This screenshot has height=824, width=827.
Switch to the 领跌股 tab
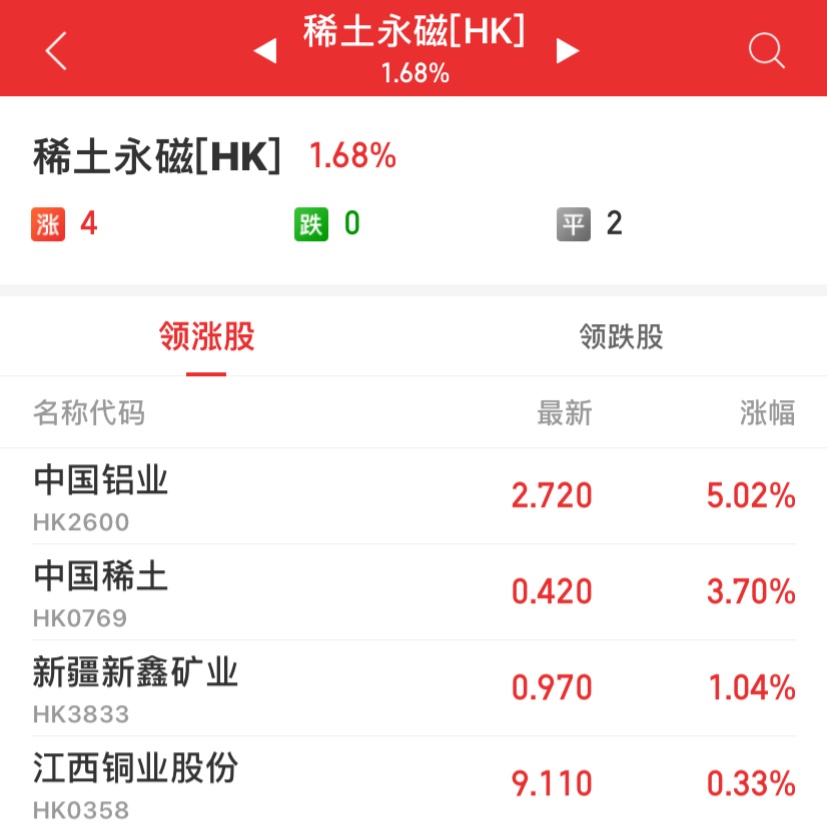621,337
